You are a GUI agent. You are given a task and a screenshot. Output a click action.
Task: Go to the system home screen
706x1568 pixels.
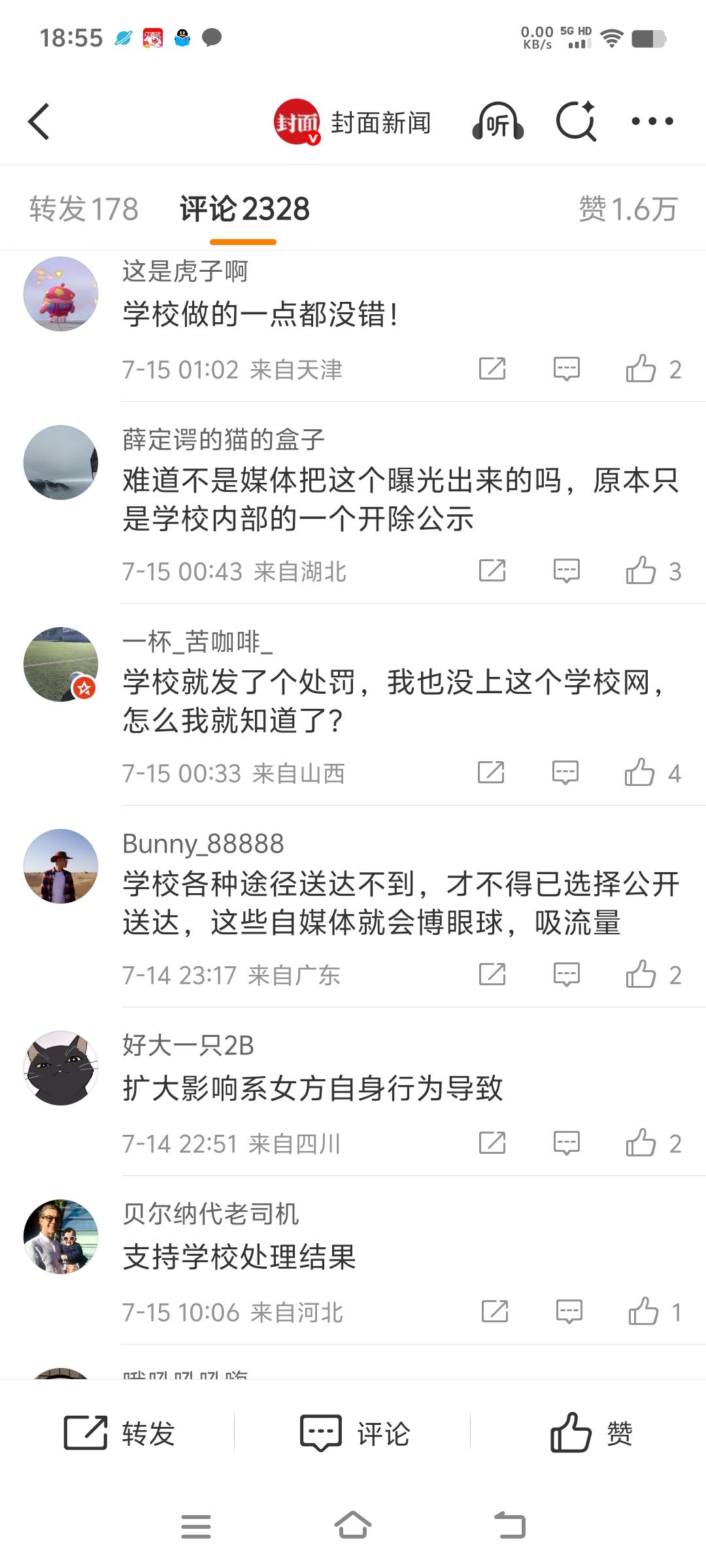(353, 1526)
